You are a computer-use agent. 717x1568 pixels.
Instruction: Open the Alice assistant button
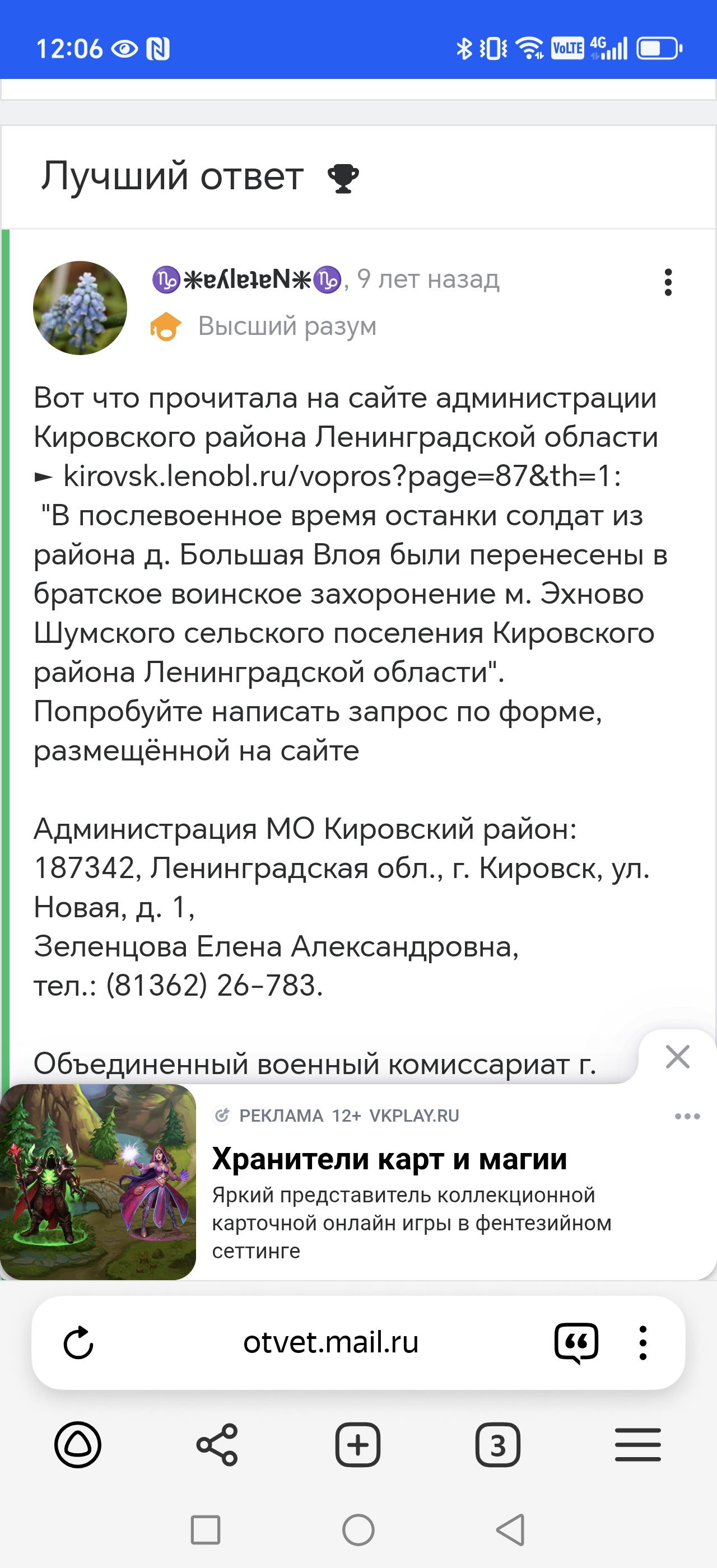78,1444
